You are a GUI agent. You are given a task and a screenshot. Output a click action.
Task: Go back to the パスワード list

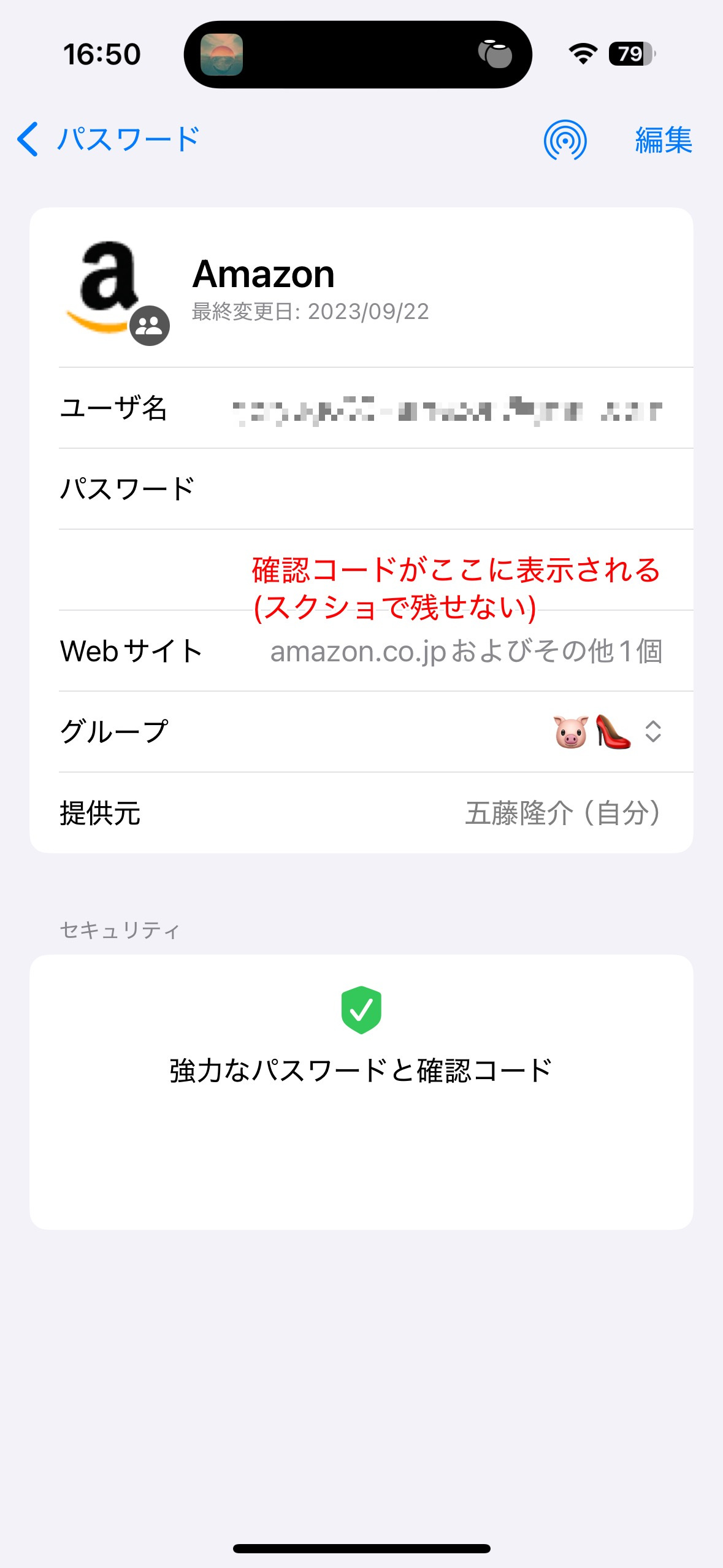pyautogui.click(x=108, y=140)
